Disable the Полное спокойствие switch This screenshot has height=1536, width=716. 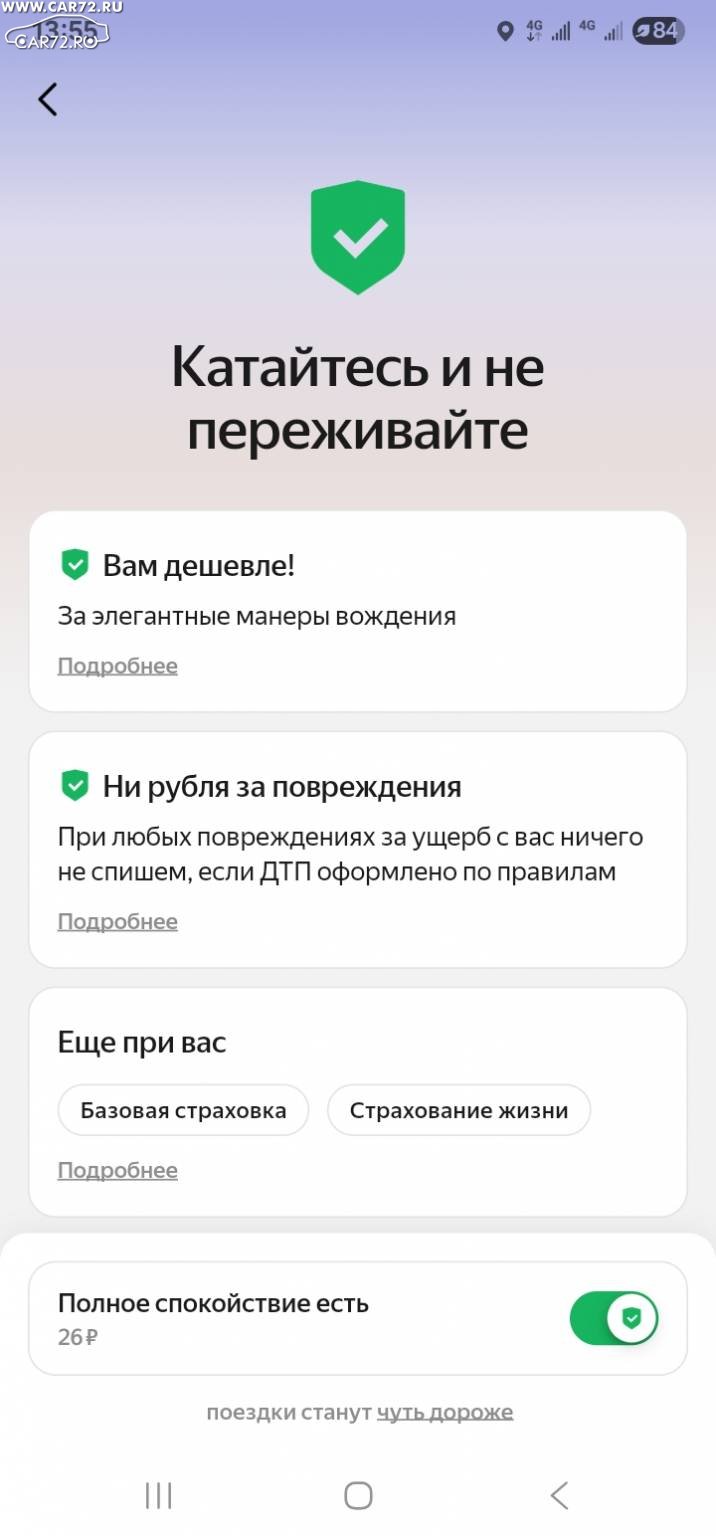(x=613, y=1319)
